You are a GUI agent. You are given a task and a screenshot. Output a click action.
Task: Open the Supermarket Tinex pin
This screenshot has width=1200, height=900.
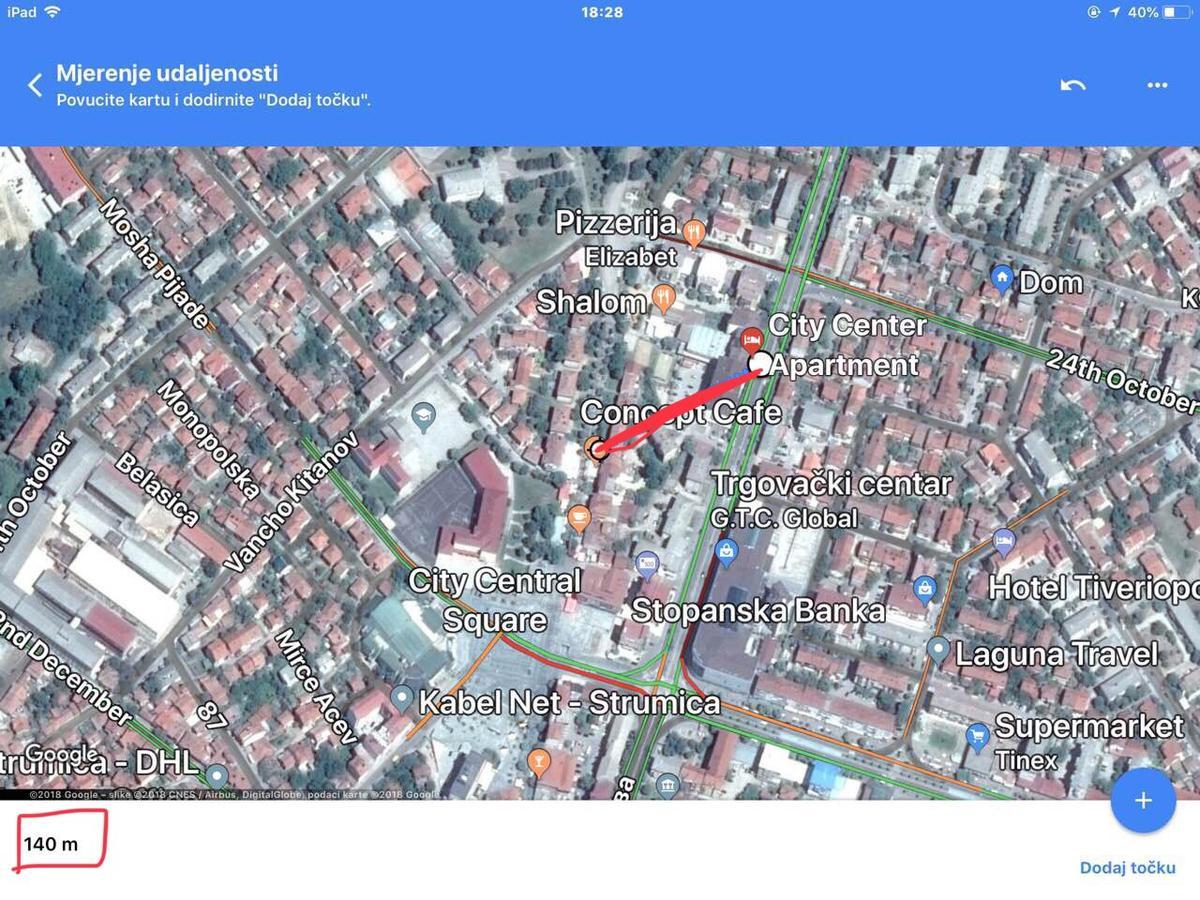977,738
